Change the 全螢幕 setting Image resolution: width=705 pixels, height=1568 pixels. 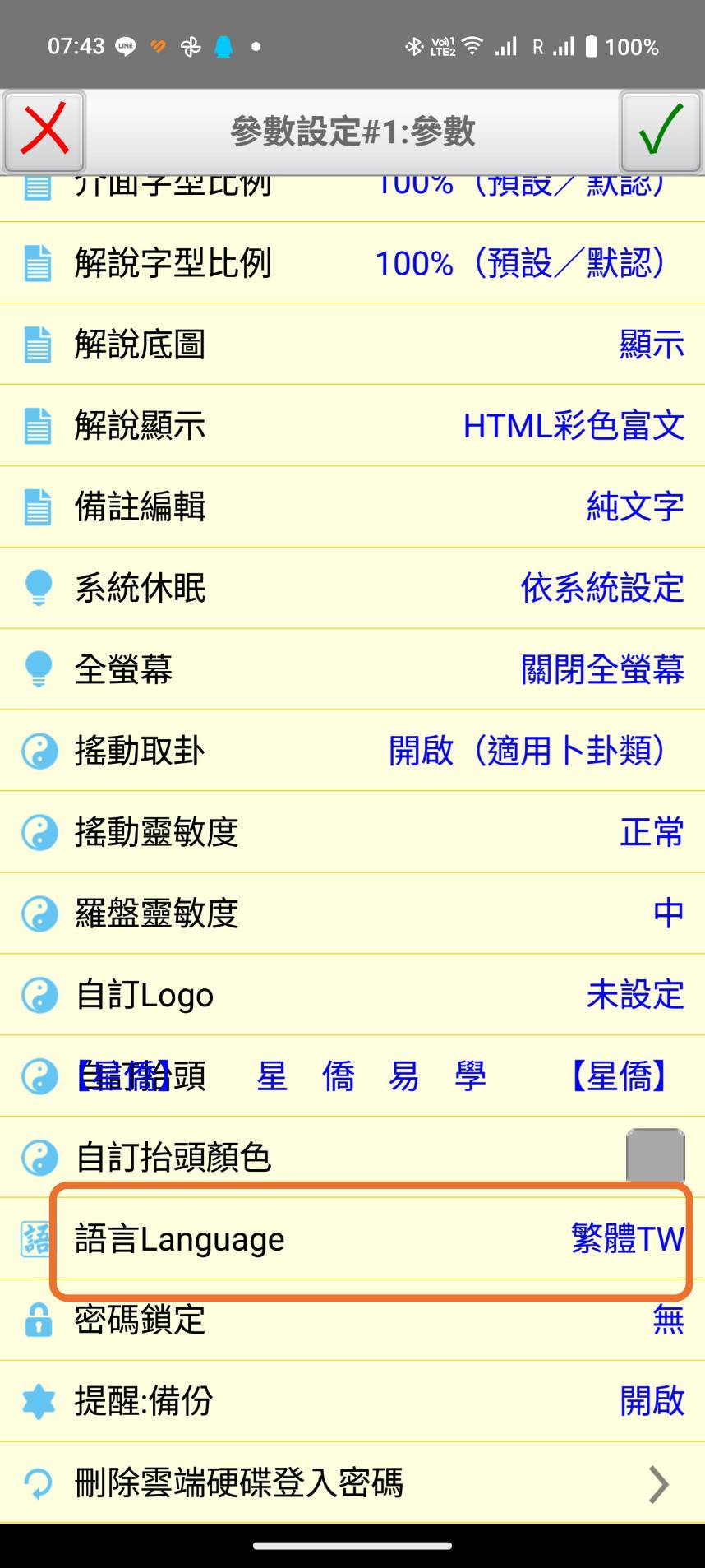click(352, 670)
